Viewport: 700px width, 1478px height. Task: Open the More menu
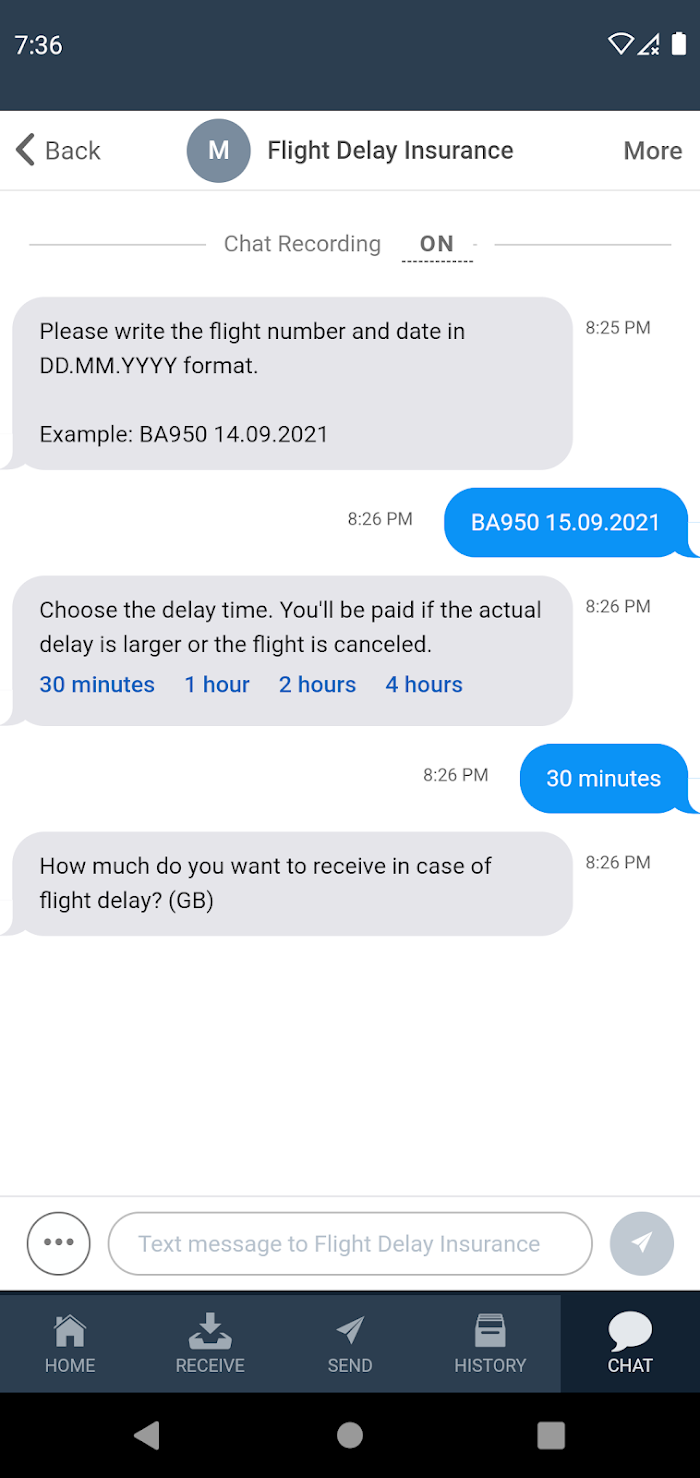point(652,150)
